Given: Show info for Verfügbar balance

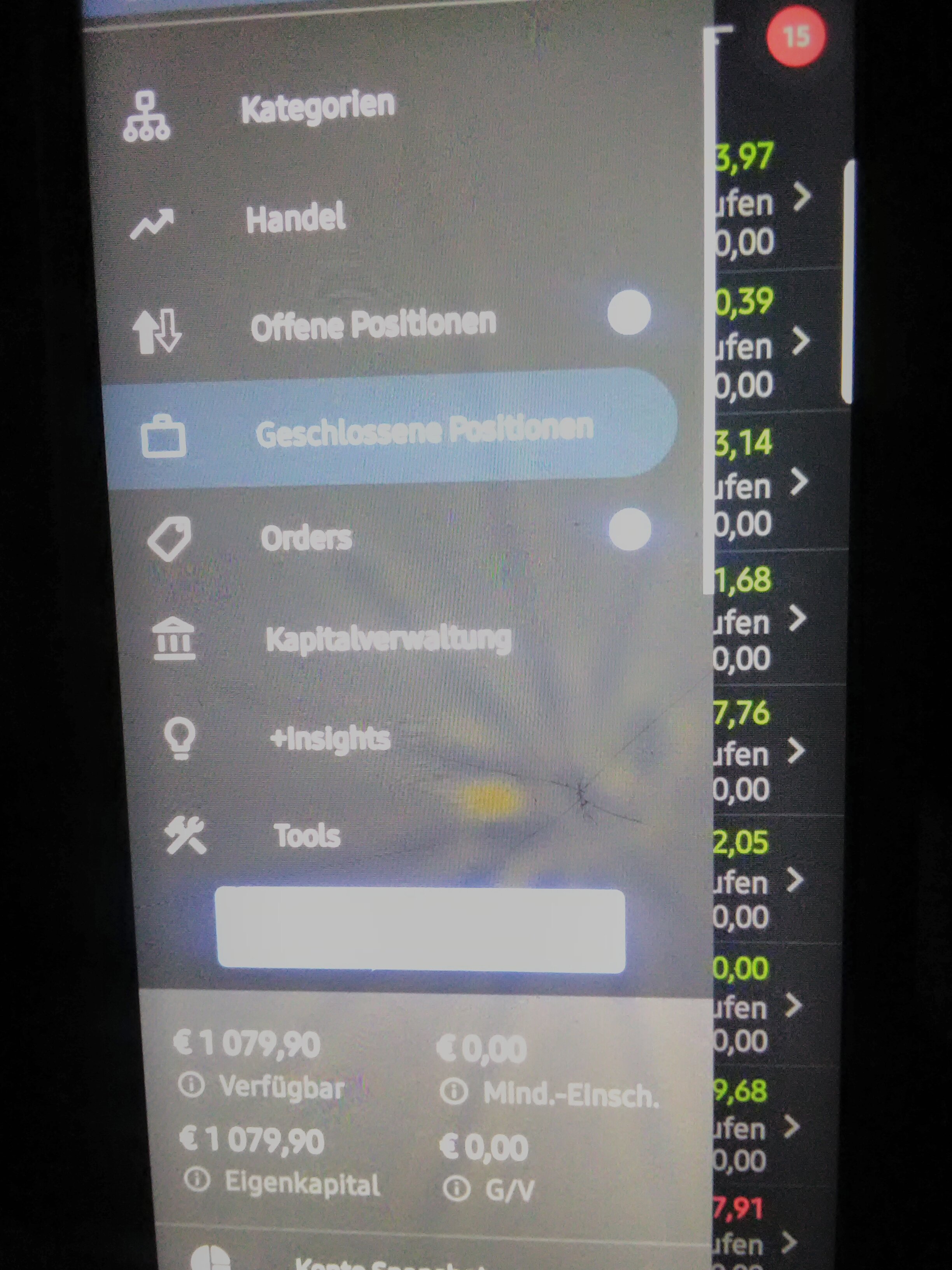Looking at the screenshot, I should click(191, 1085).
